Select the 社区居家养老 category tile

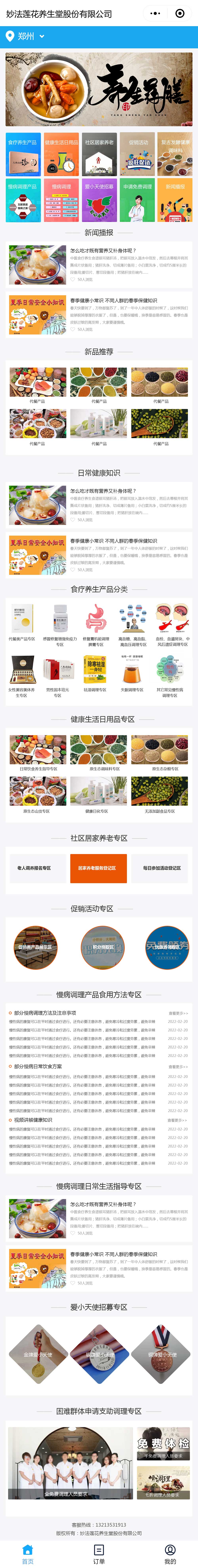99,155
